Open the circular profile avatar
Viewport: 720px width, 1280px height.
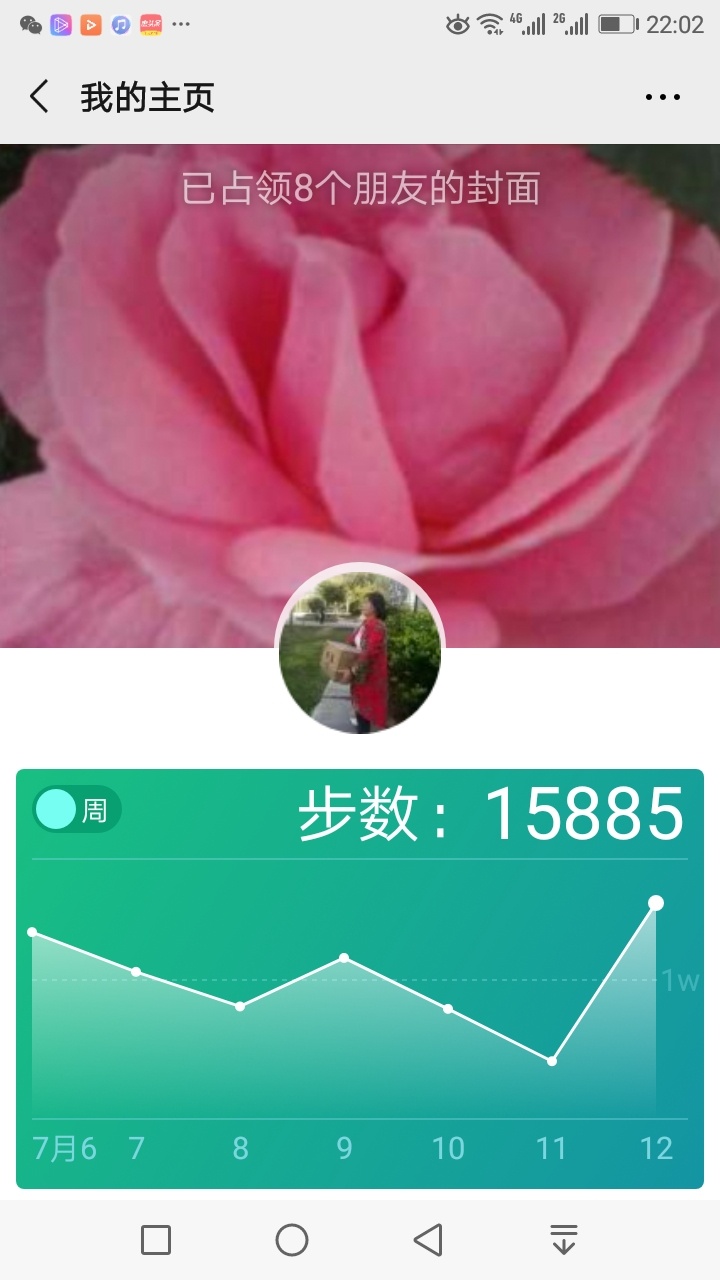pyautogui.click(x=360, y=648)
